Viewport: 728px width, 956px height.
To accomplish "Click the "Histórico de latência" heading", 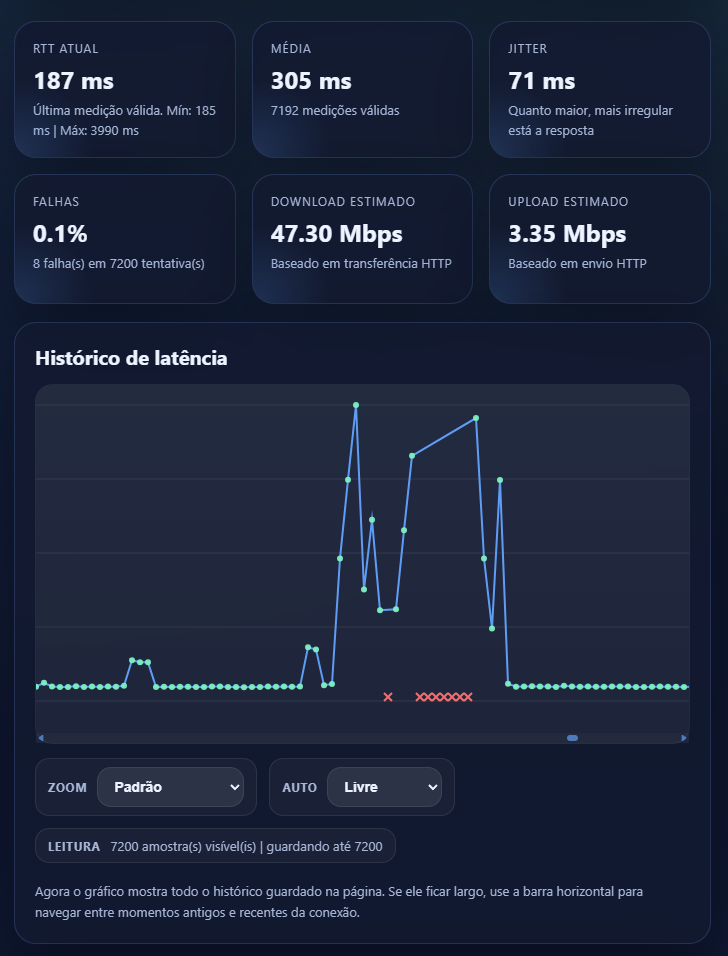I will 130,358.
